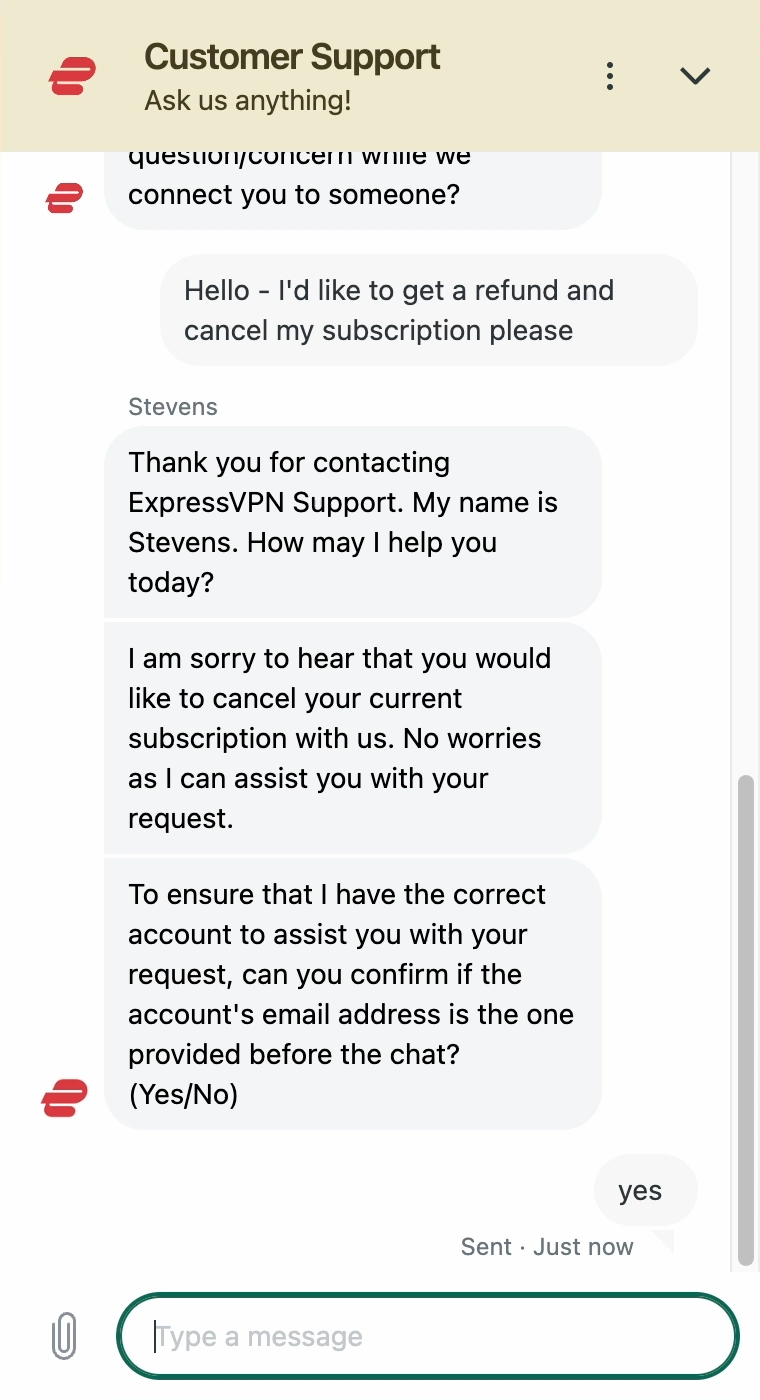760x1400 pixels.
Task: Click the refund request message bubble
Action: click(428, 310)
